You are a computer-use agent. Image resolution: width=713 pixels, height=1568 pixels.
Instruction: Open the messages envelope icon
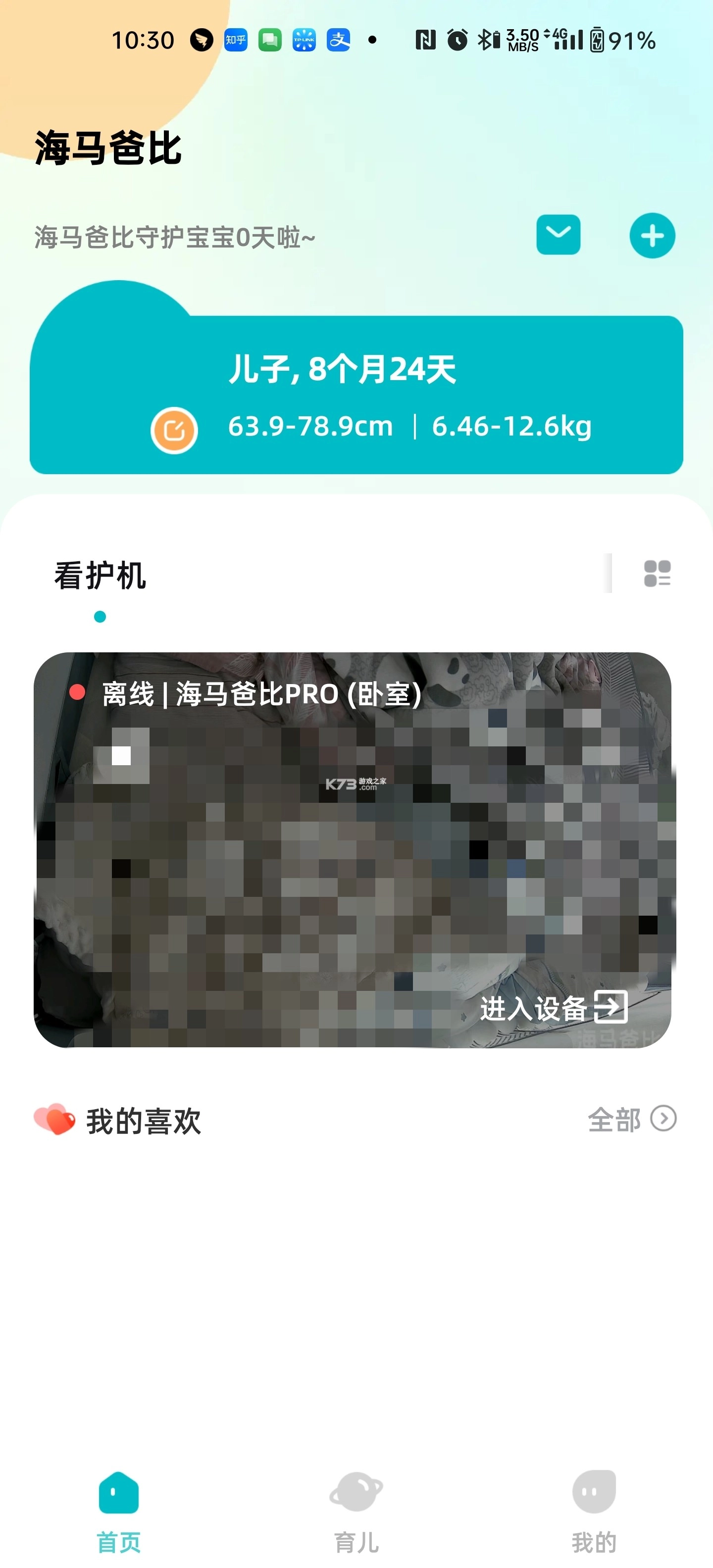[558, 235]
